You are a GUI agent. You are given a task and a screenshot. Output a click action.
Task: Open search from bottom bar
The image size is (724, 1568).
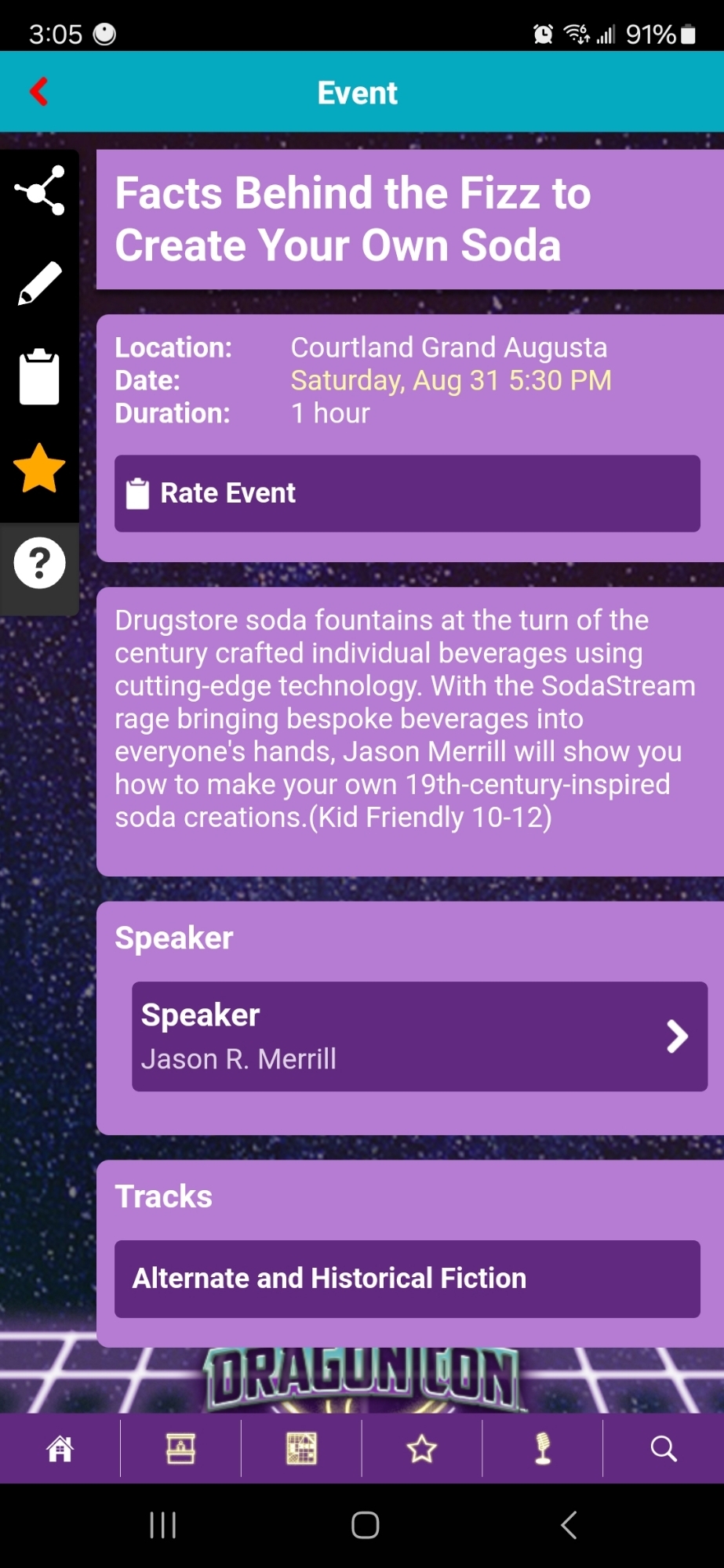pyautogui.click(x=663, y=1449)
